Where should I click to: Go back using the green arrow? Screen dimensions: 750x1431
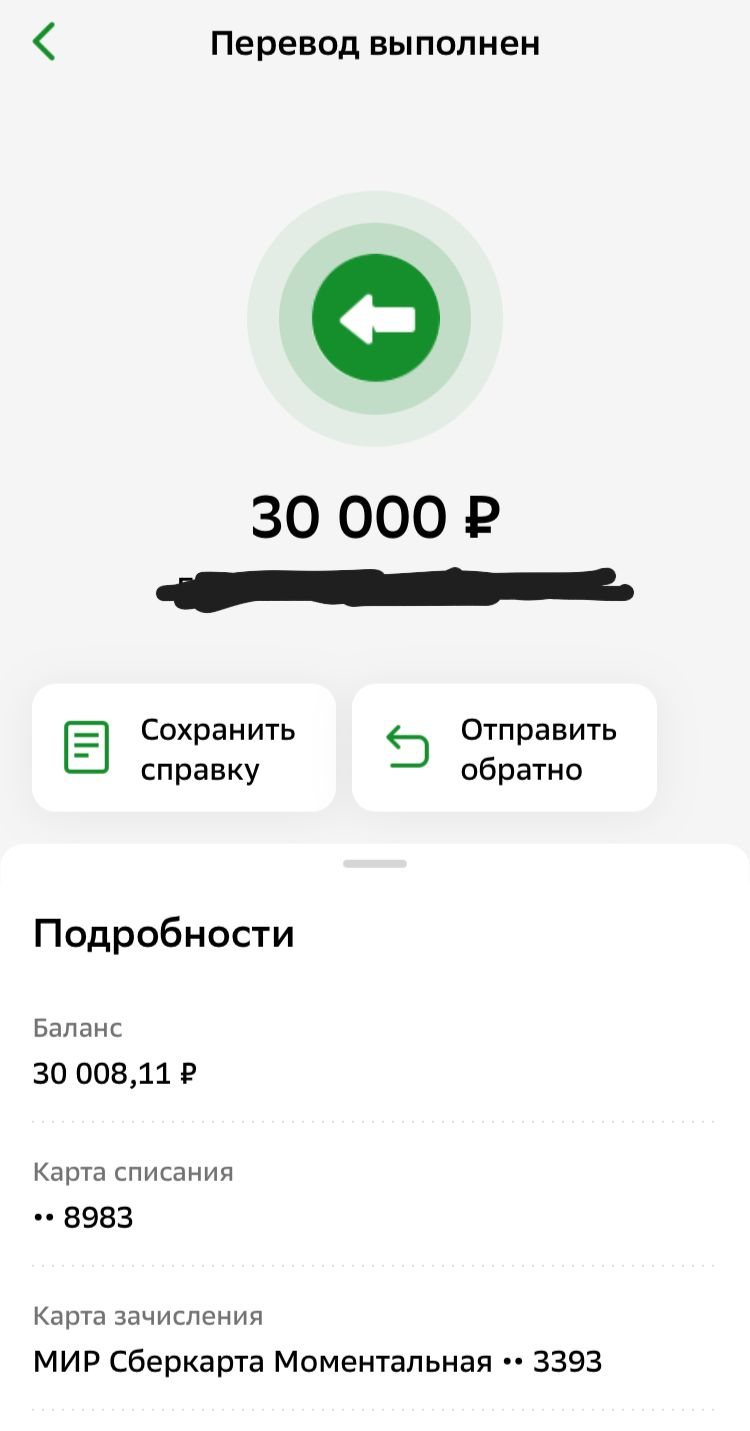[44, 43]
